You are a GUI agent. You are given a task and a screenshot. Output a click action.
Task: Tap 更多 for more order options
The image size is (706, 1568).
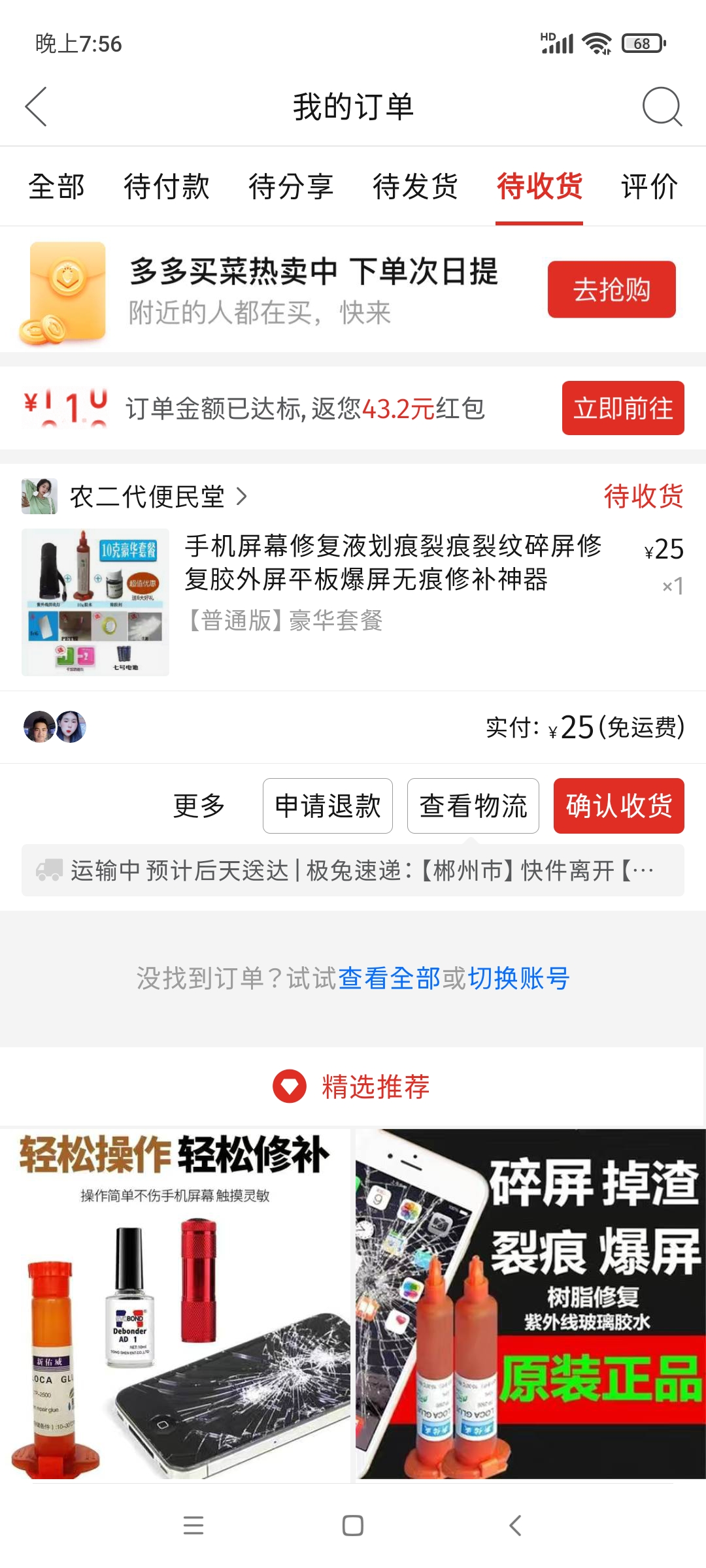(199, 806)
